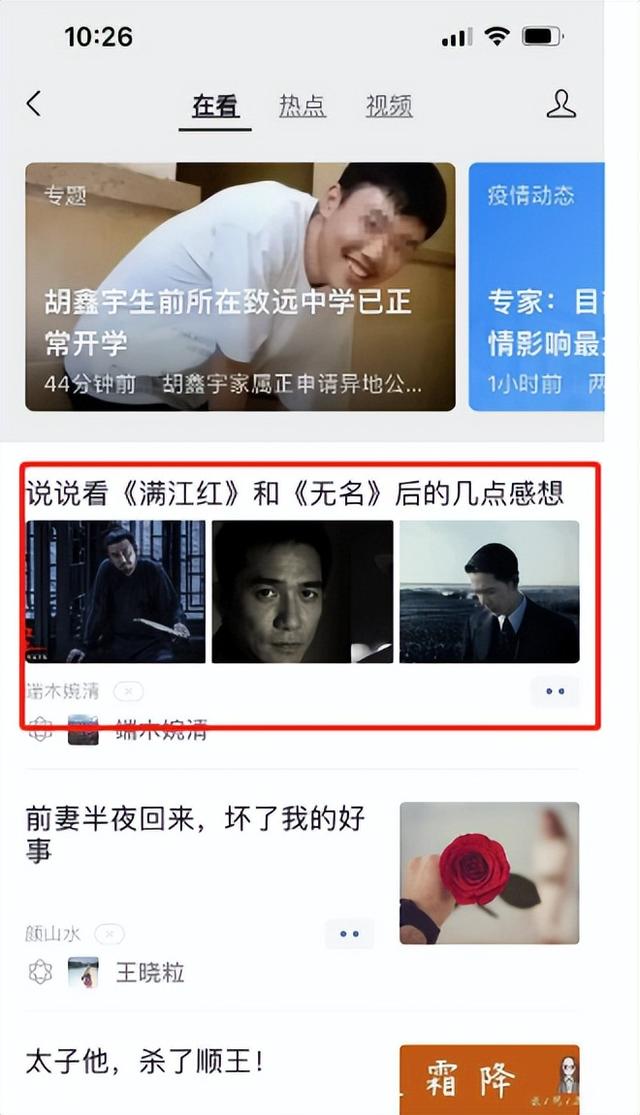Screen dimensions: 640x1115
Task: Open the 前妻半夜回来 article
Action: click(x=195, y=835)
